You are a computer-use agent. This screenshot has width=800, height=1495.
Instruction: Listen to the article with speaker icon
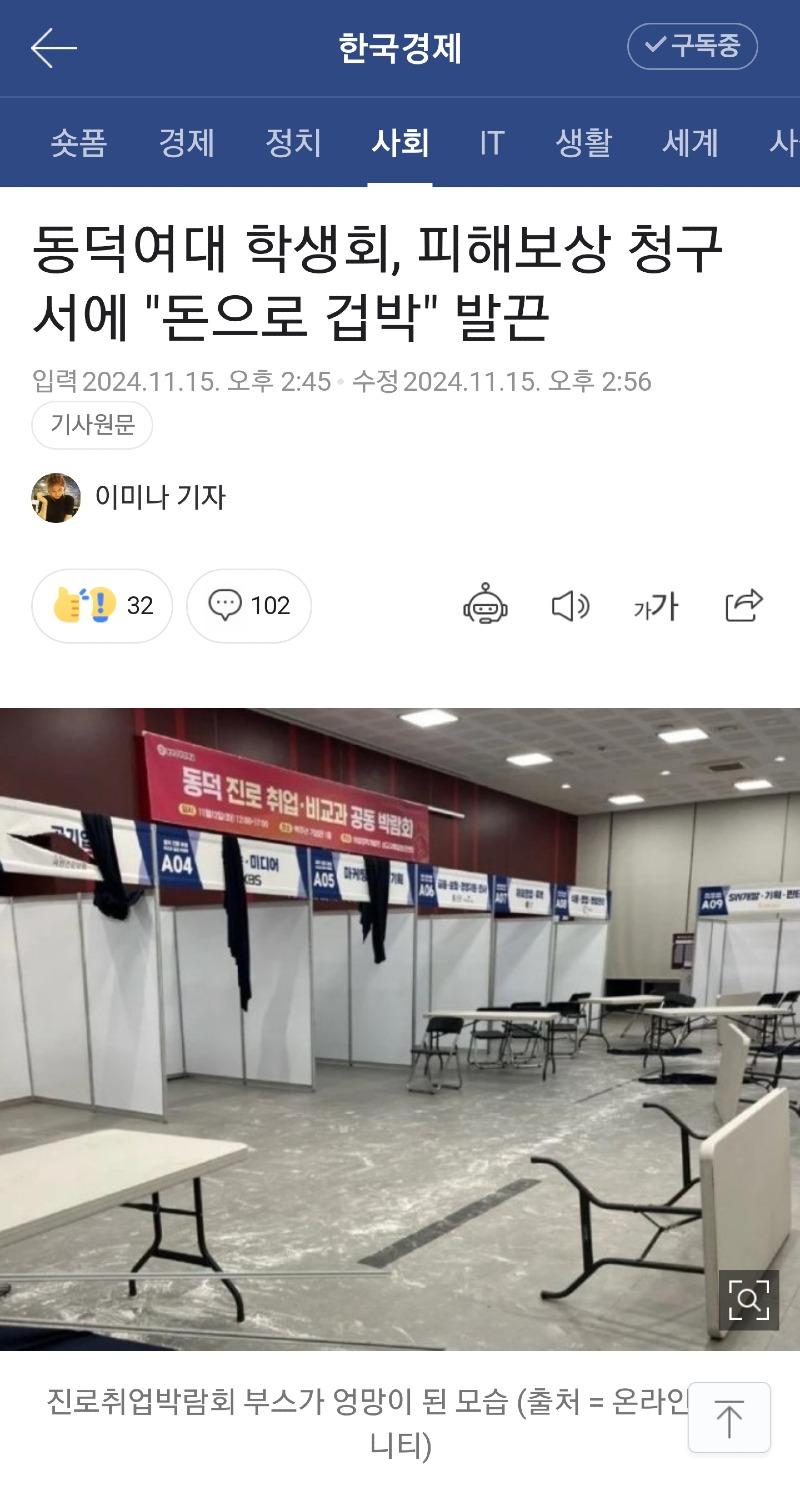[570, 605]
